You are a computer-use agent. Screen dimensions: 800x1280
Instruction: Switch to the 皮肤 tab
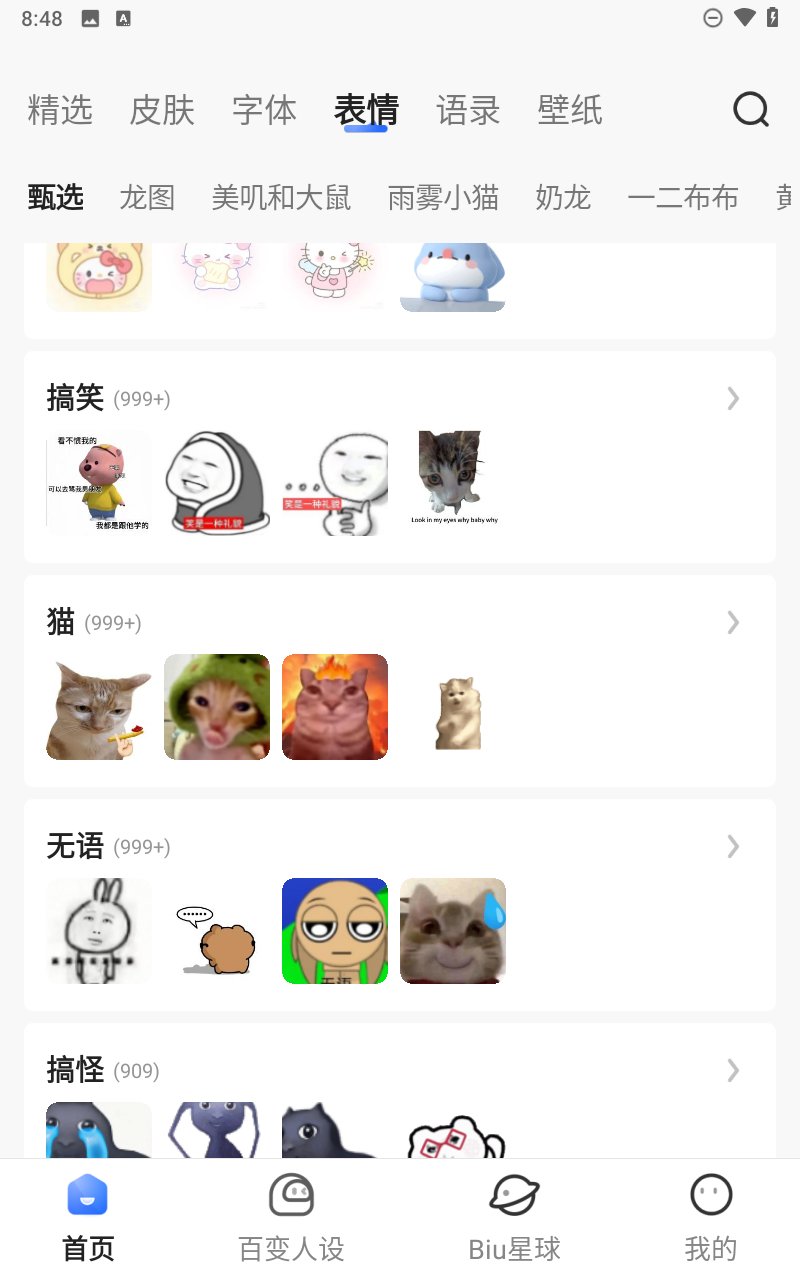162,110
